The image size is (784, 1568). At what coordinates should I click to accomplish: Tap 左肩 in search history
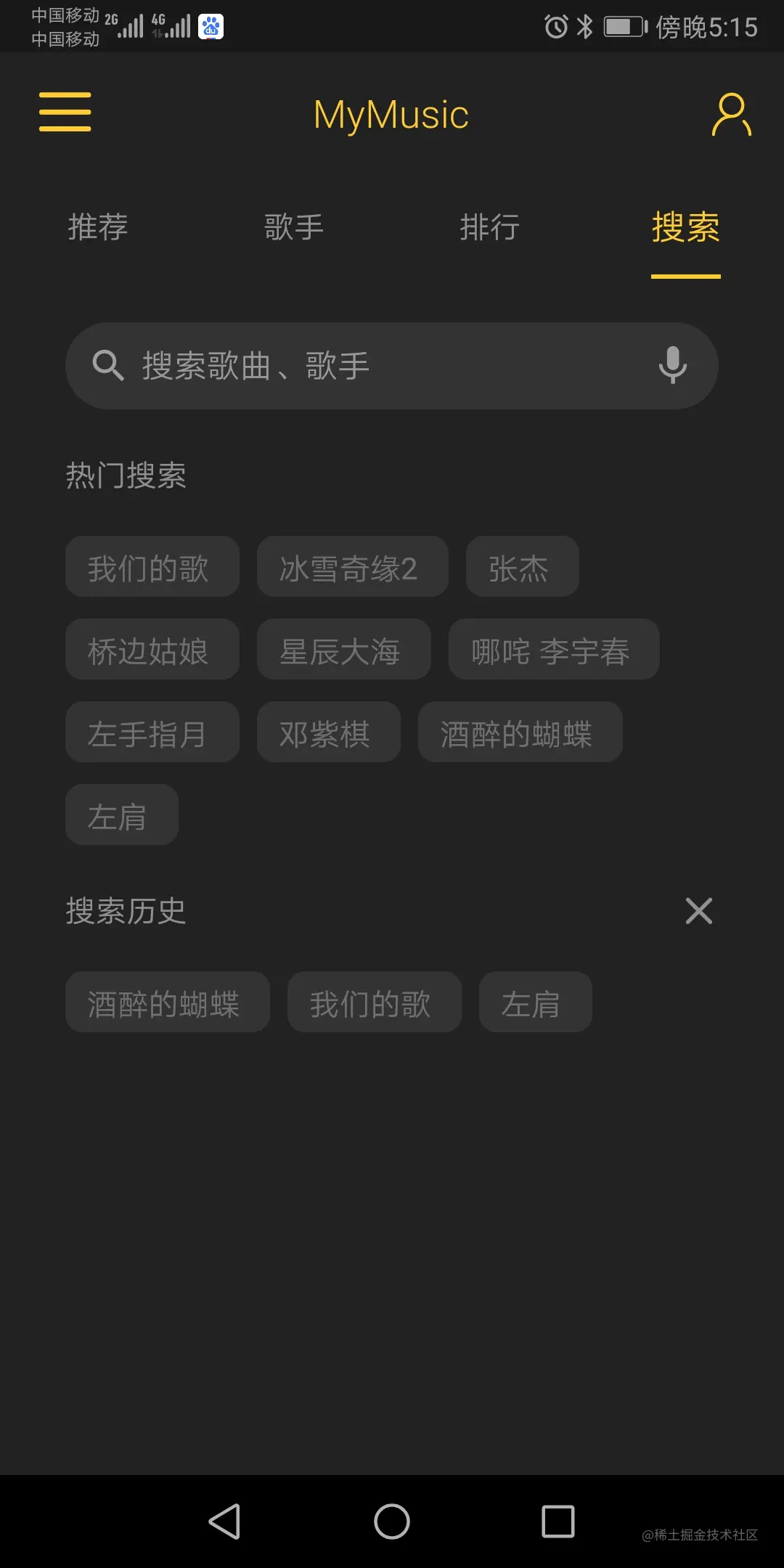pyautogui.click(x=535, y=1003)
